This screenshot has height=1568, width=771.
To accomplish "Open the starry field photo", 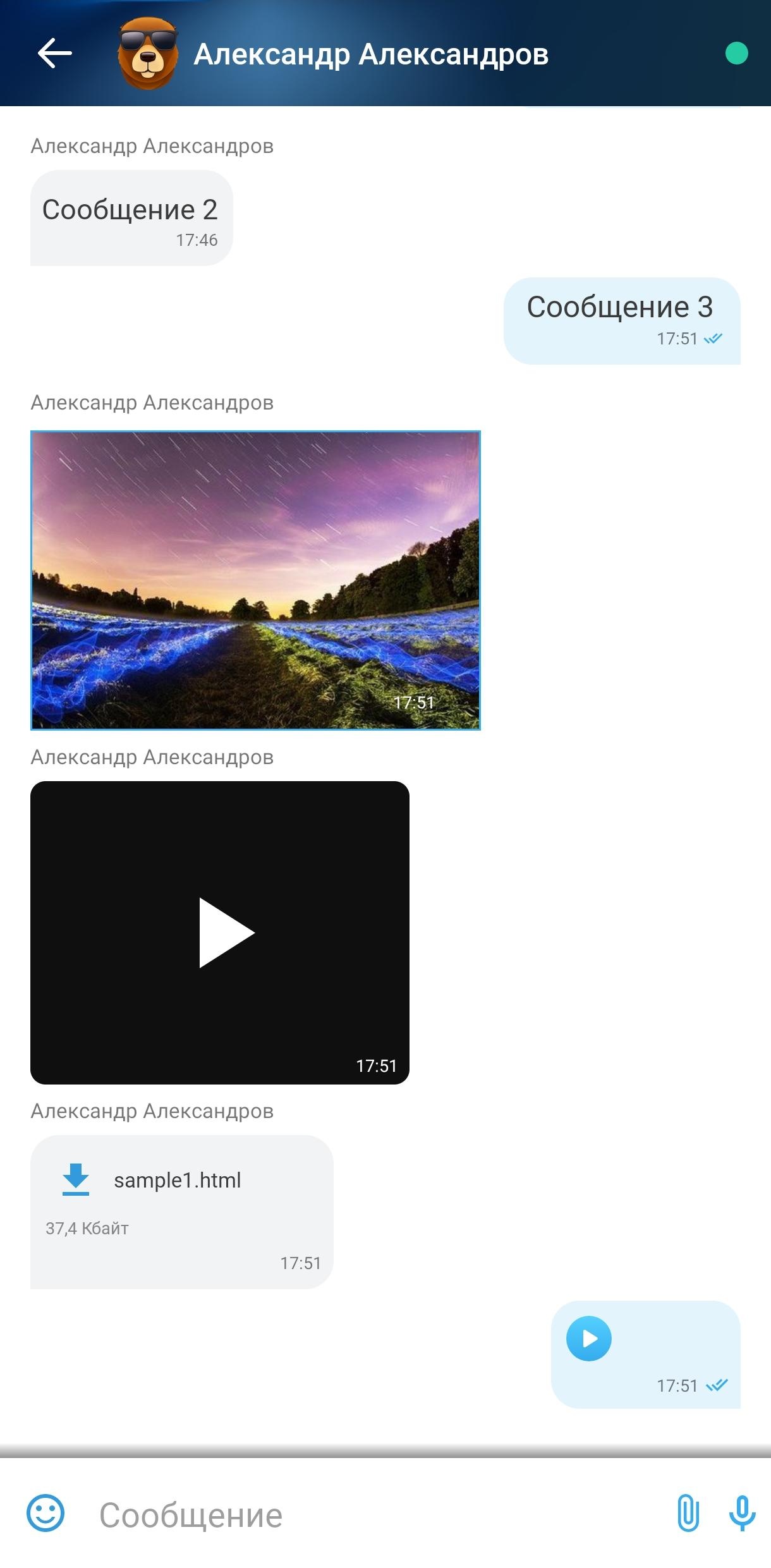I will coord(255,580).
